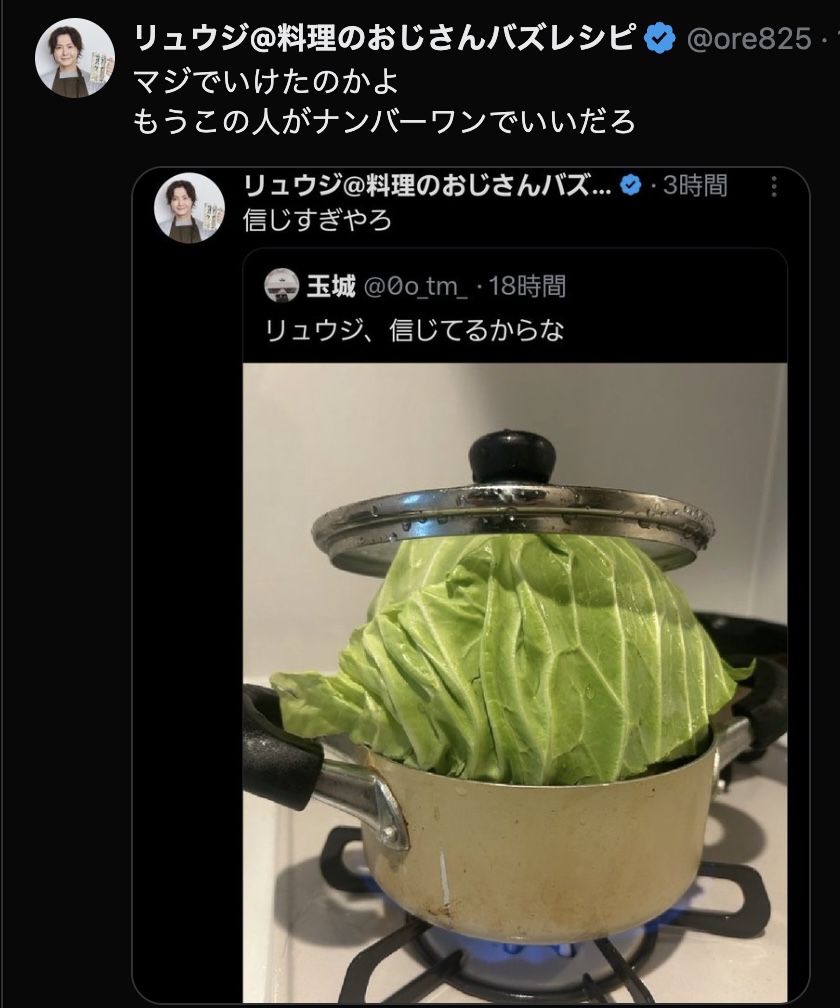Open the @ore825 profile handle

click(x=748, y=39)
